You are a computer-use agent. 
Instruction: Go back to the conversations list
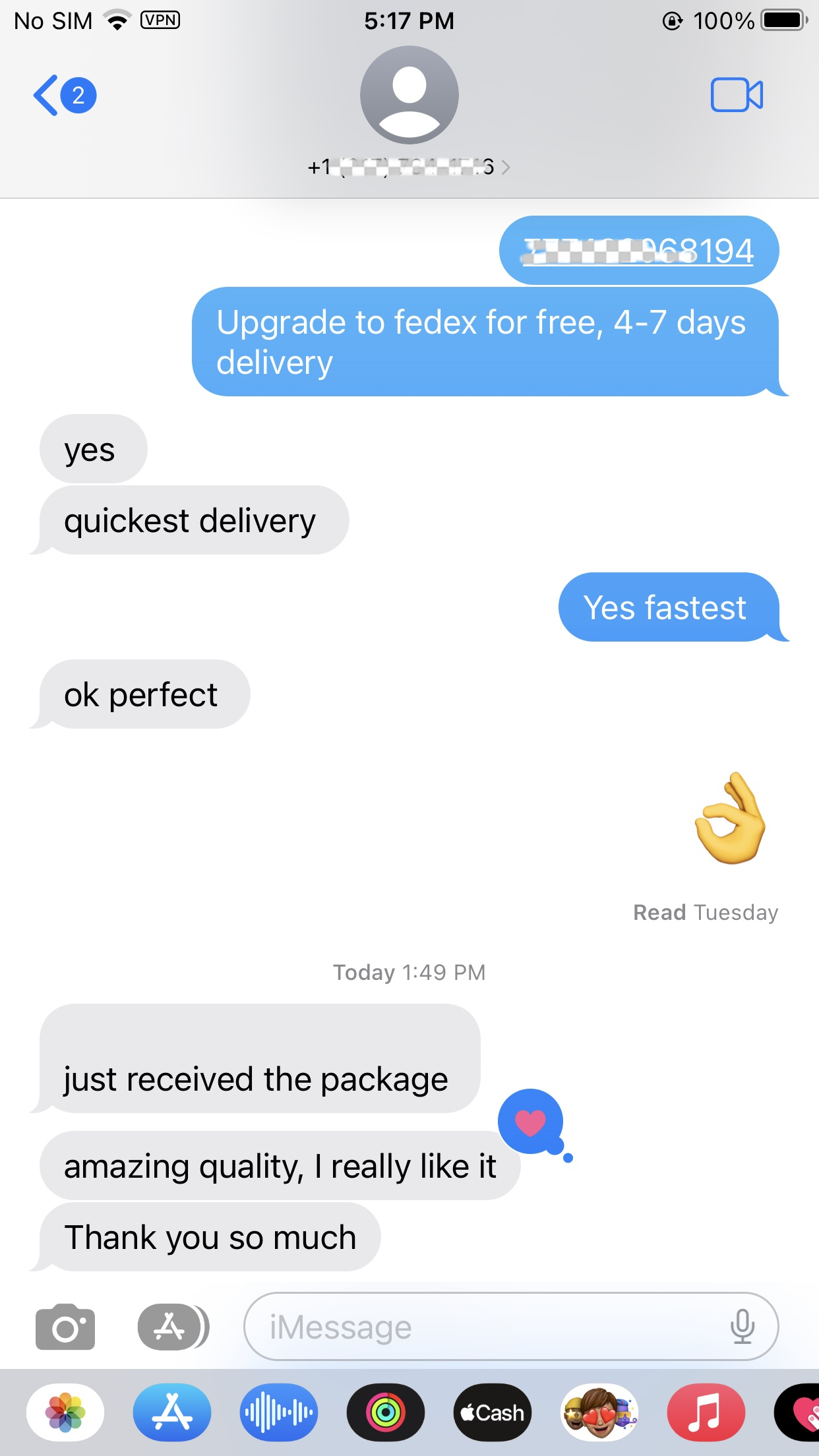coord(64,96)
